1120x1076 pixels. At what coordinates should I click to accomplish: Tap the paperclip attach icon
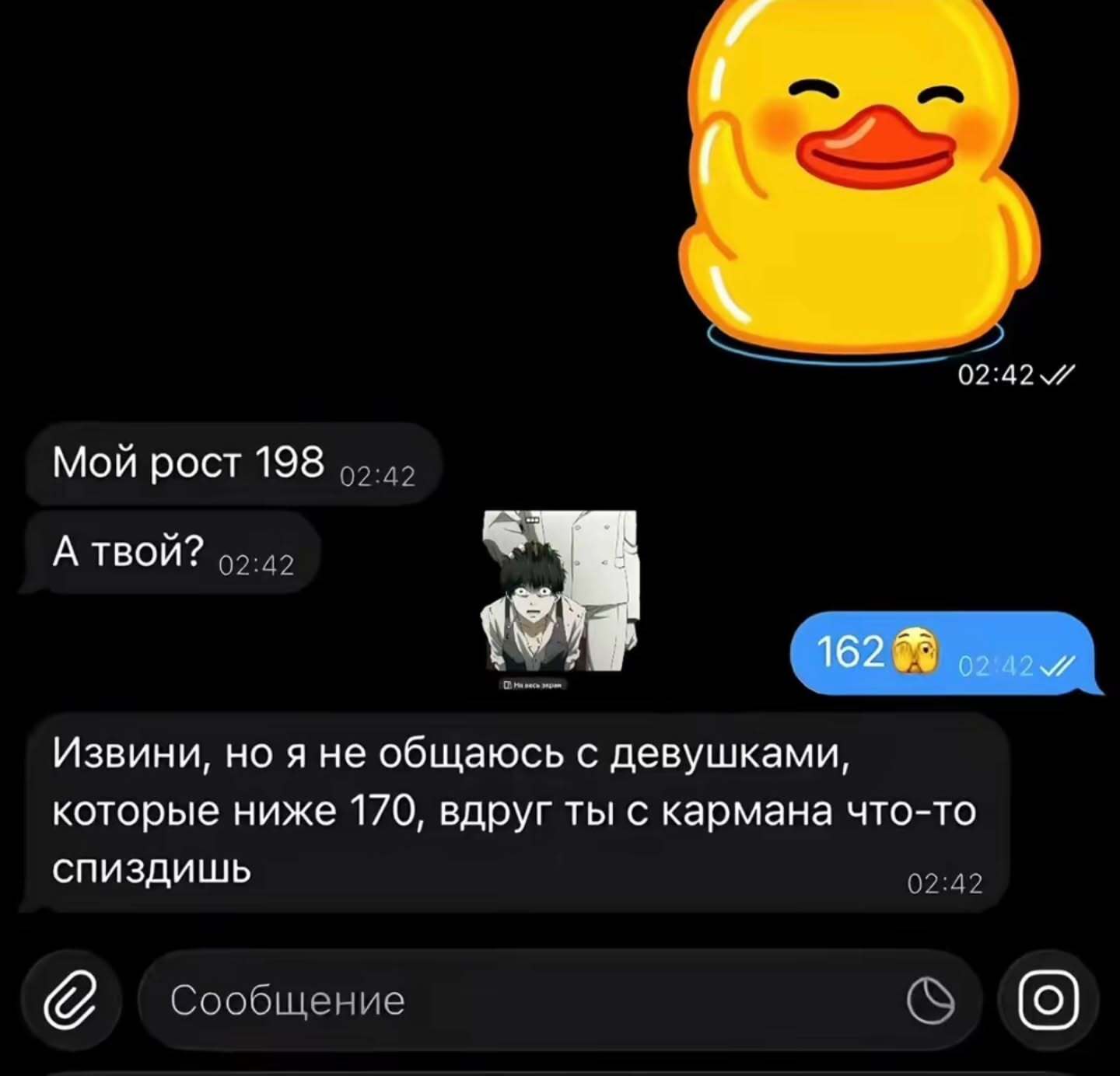(x=71, y=1001)
